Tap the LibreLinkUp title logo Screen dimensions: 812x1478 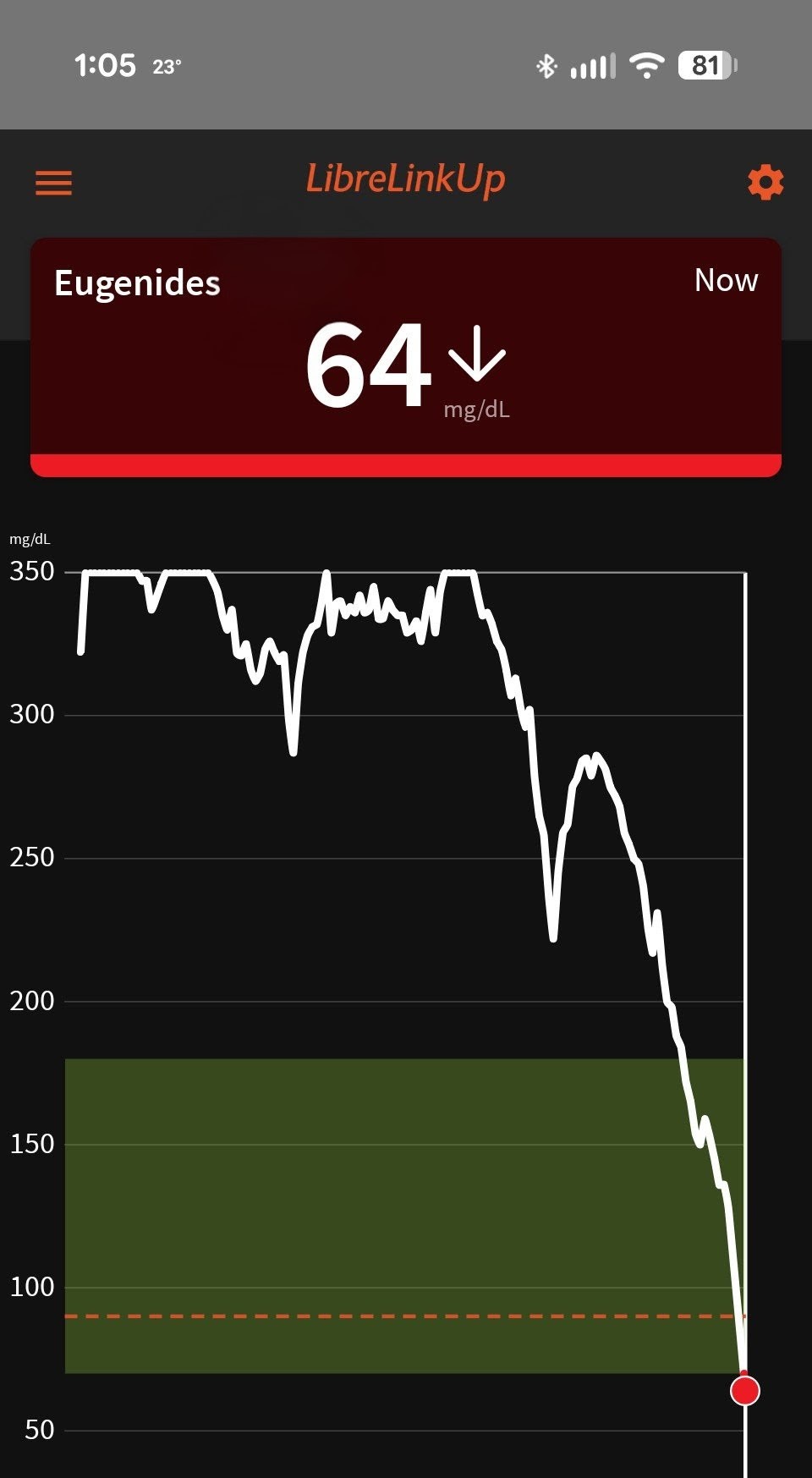(x=406, y=179)
